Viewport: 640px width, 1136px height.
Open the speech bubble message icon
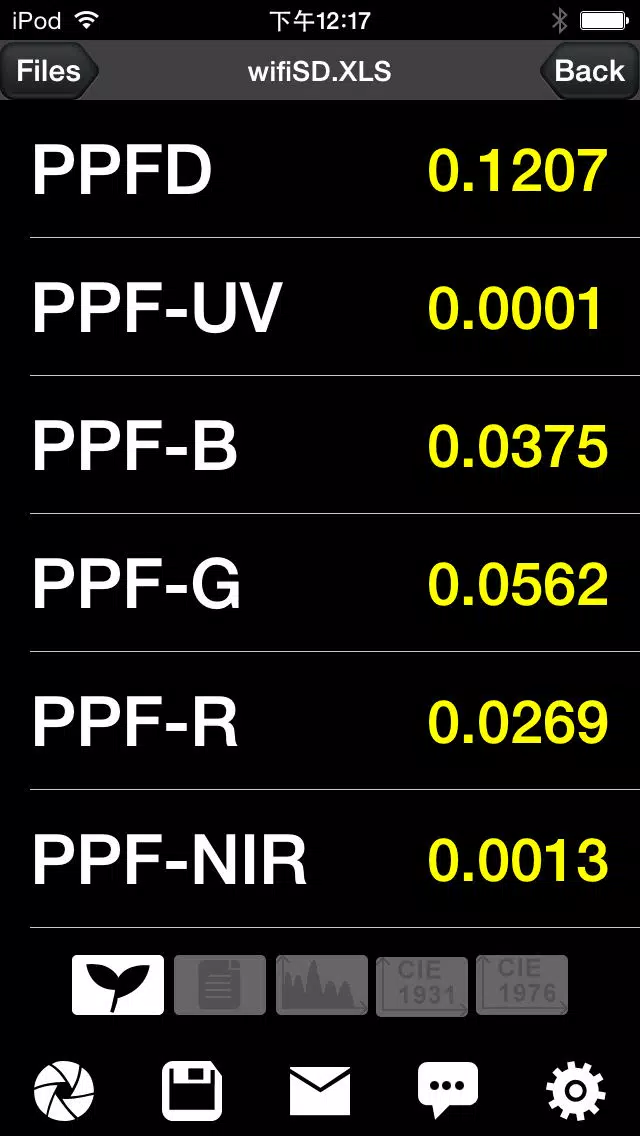(x=448, y=1090)
